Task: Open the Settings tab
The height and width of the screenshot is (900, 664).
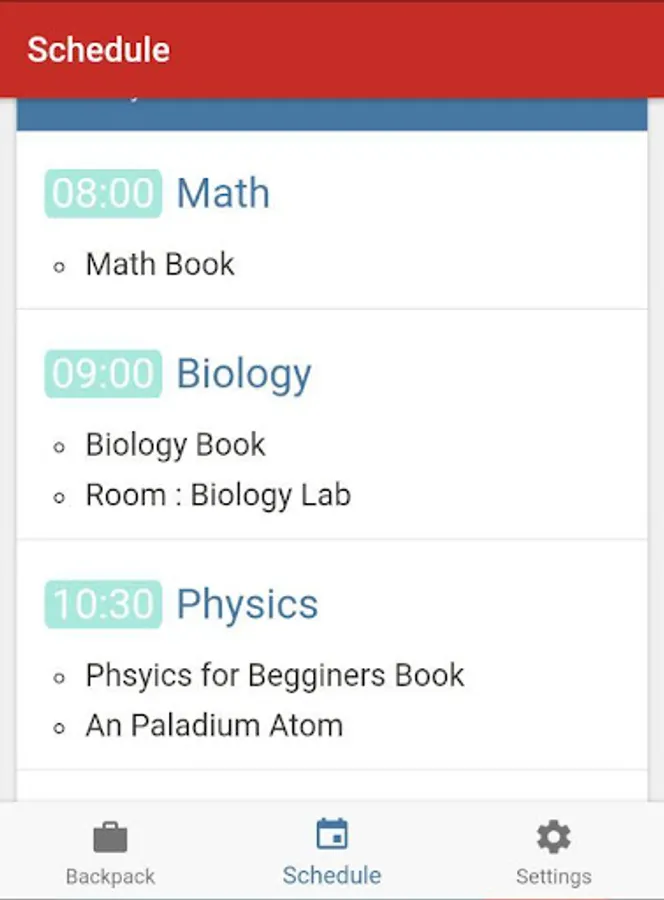Action: click(553, 852)
